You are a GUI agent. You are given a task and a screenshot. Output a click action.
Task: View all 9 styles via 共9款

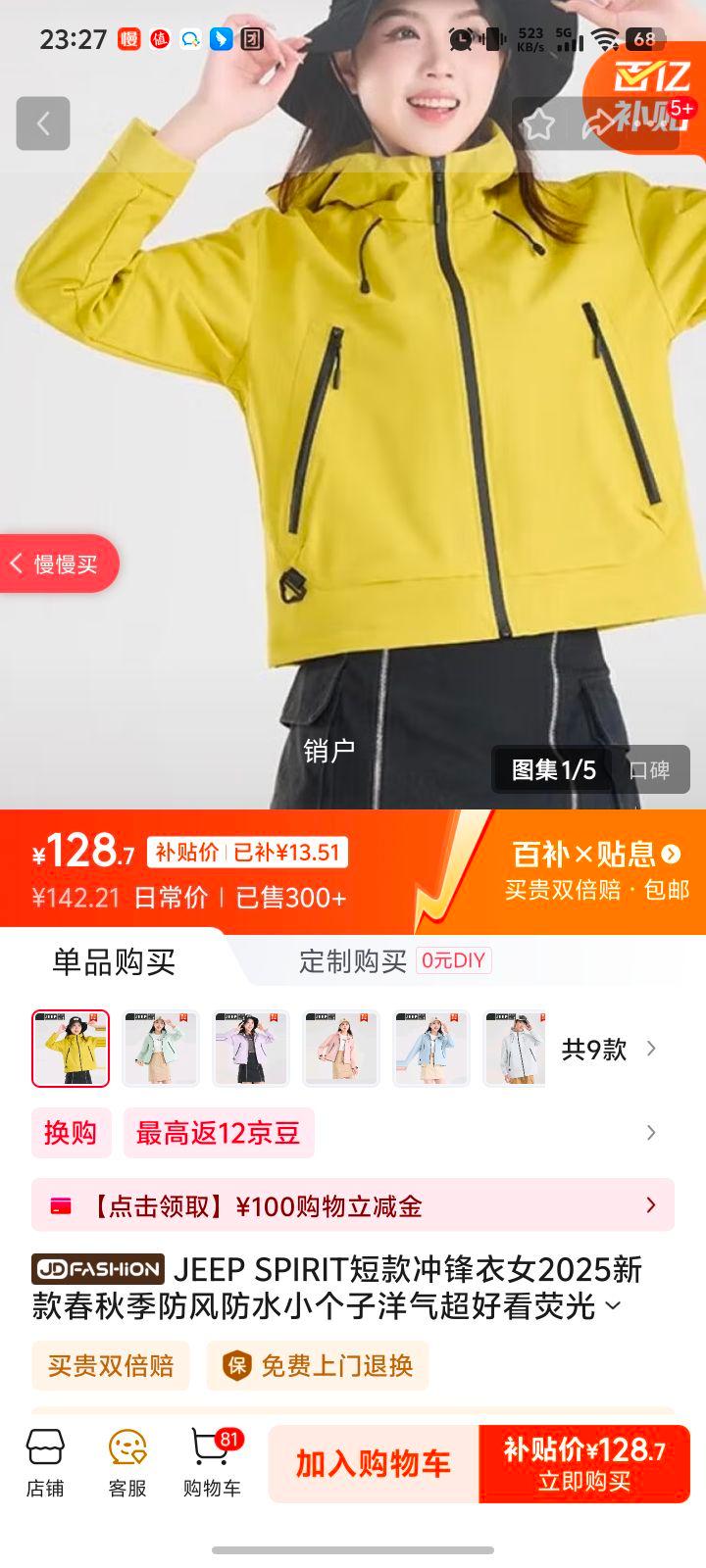(608, 1050)
